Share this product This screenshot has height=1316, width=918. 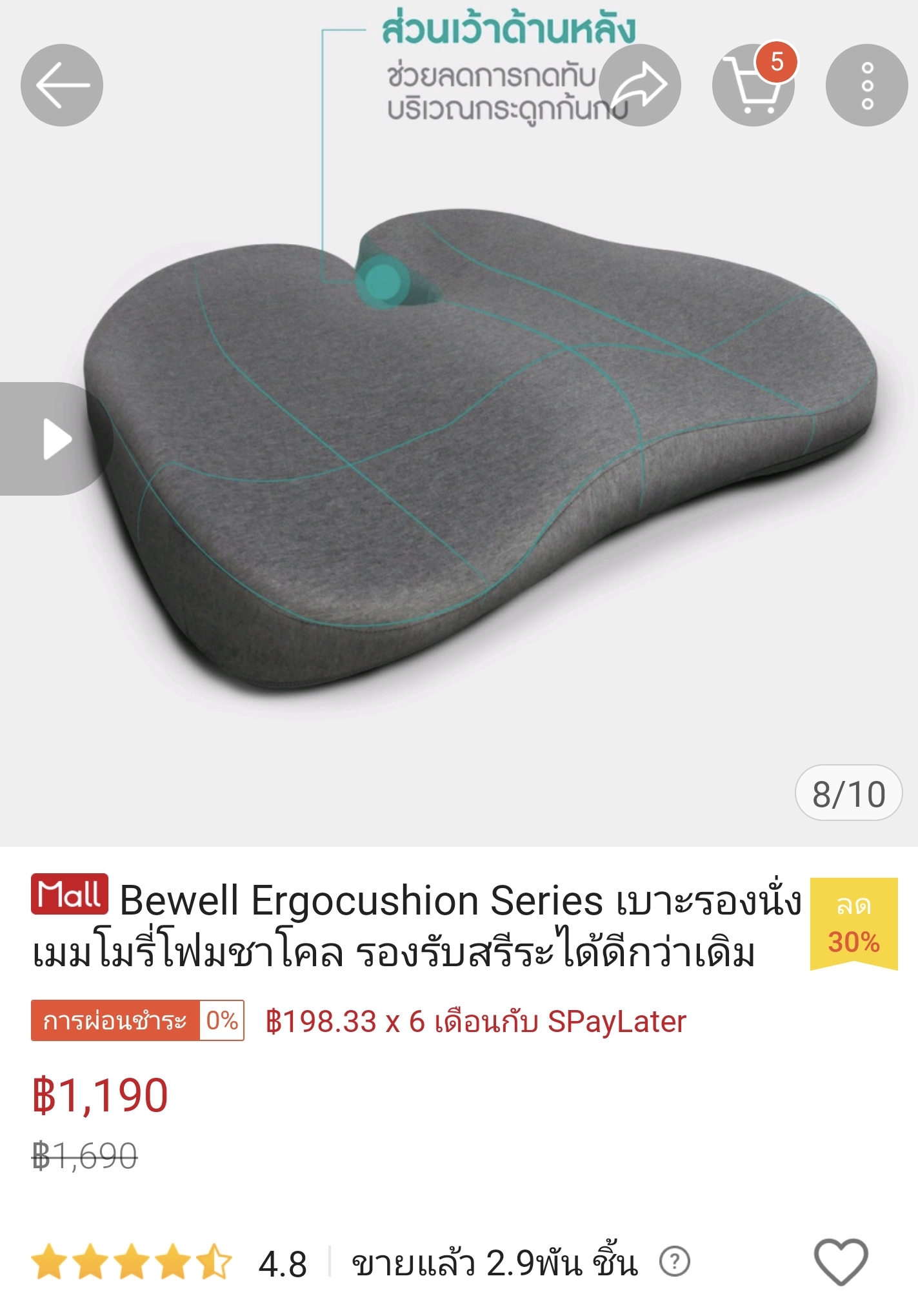tap(639, 85)
